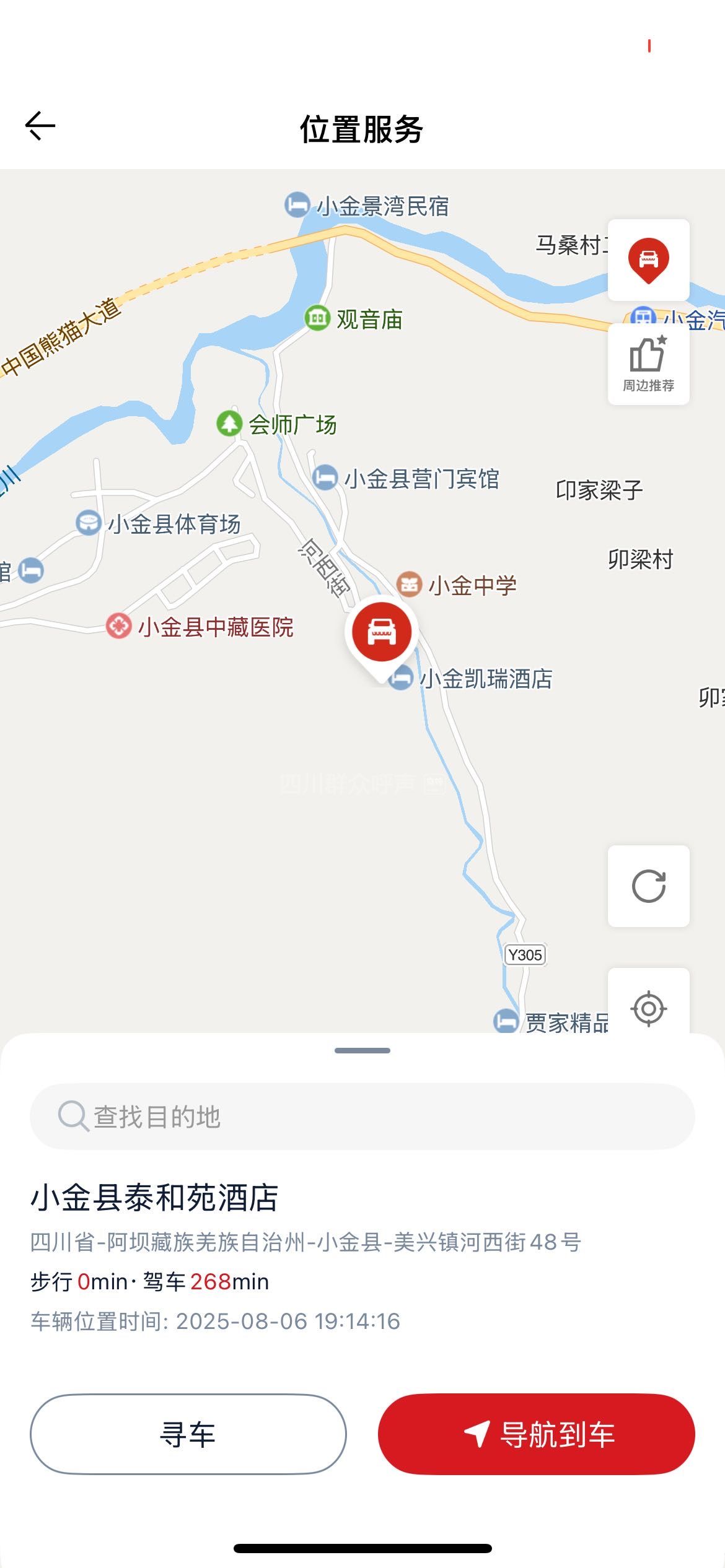Start 导航到车 navigation to car
Screen dimensions: 725x1568
[x=536, y=1434]
